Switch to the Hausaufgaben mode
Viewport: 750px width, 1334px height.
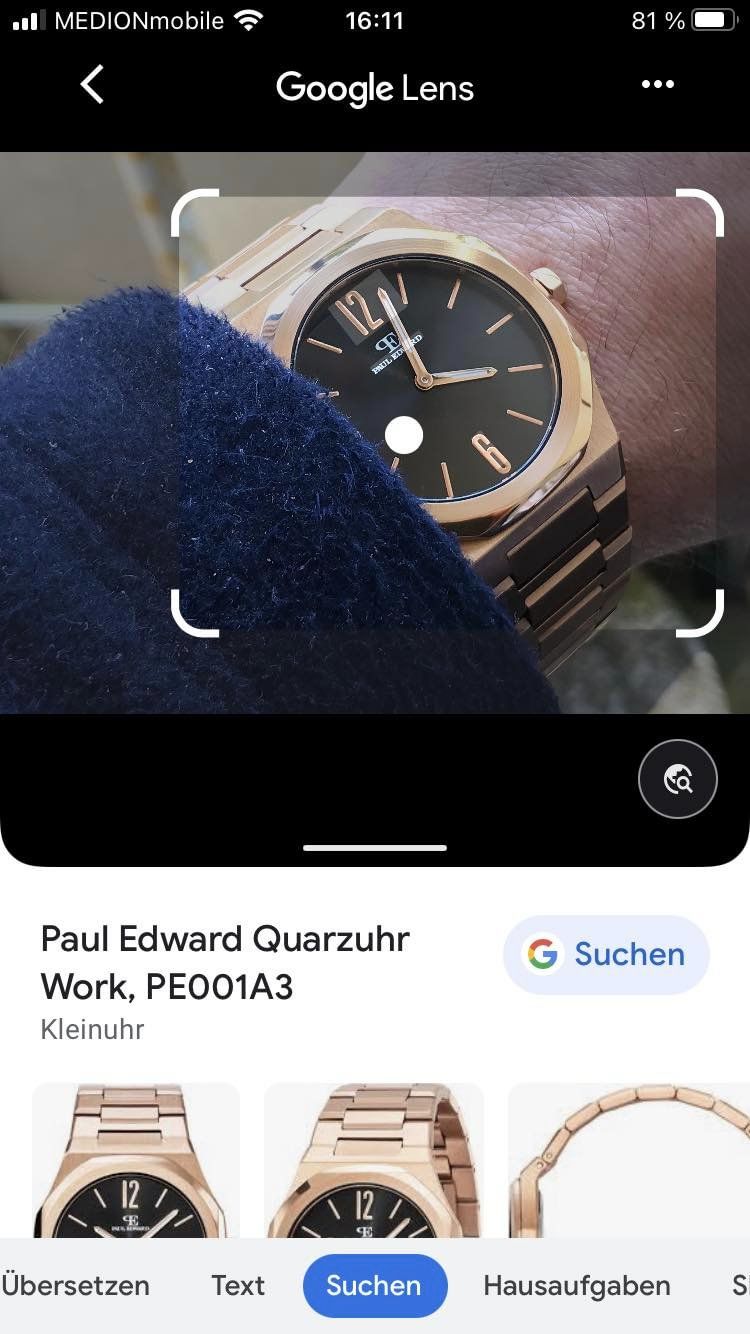576,1285
